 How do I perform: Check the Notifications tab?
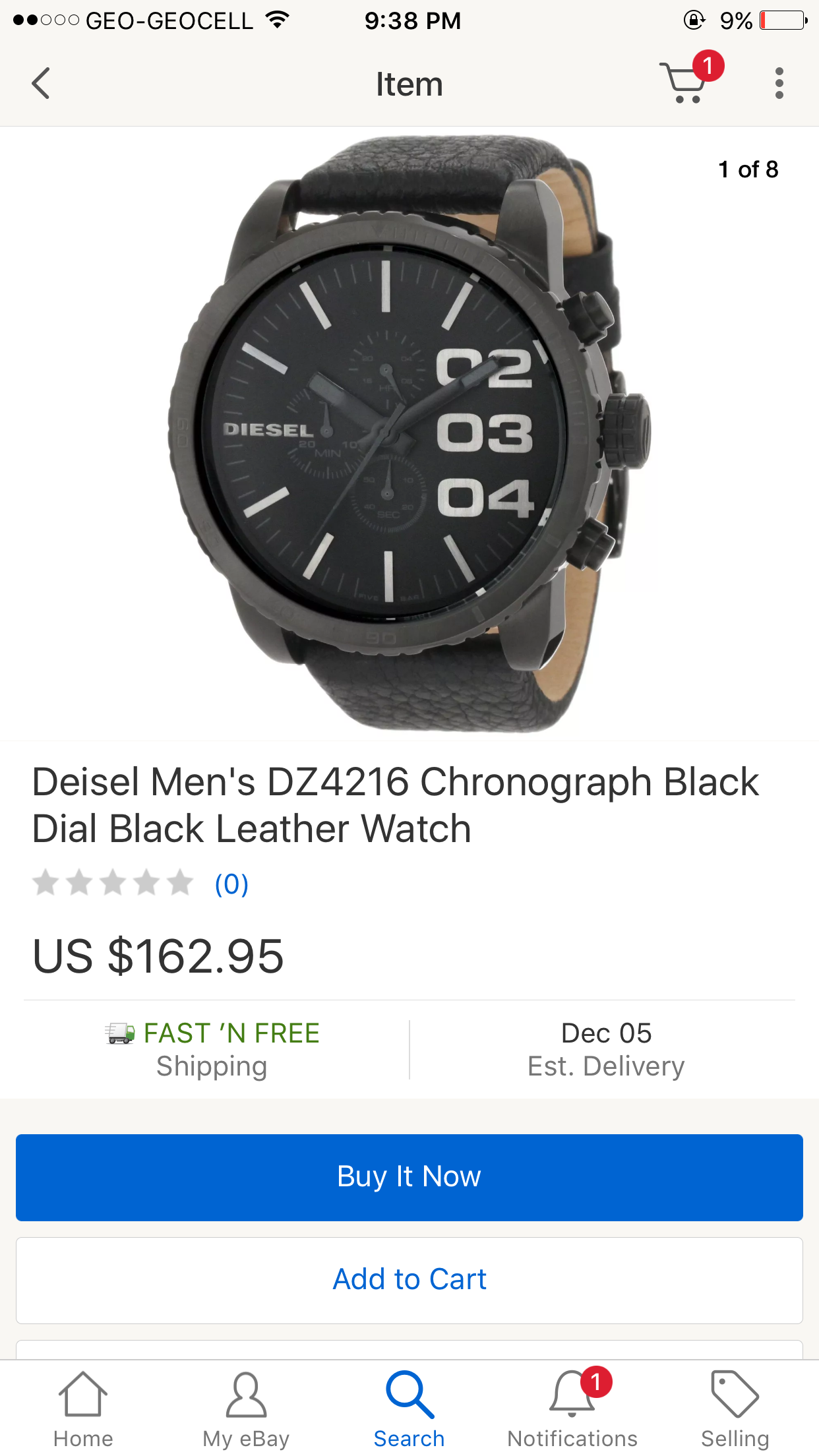(572, 1409)
